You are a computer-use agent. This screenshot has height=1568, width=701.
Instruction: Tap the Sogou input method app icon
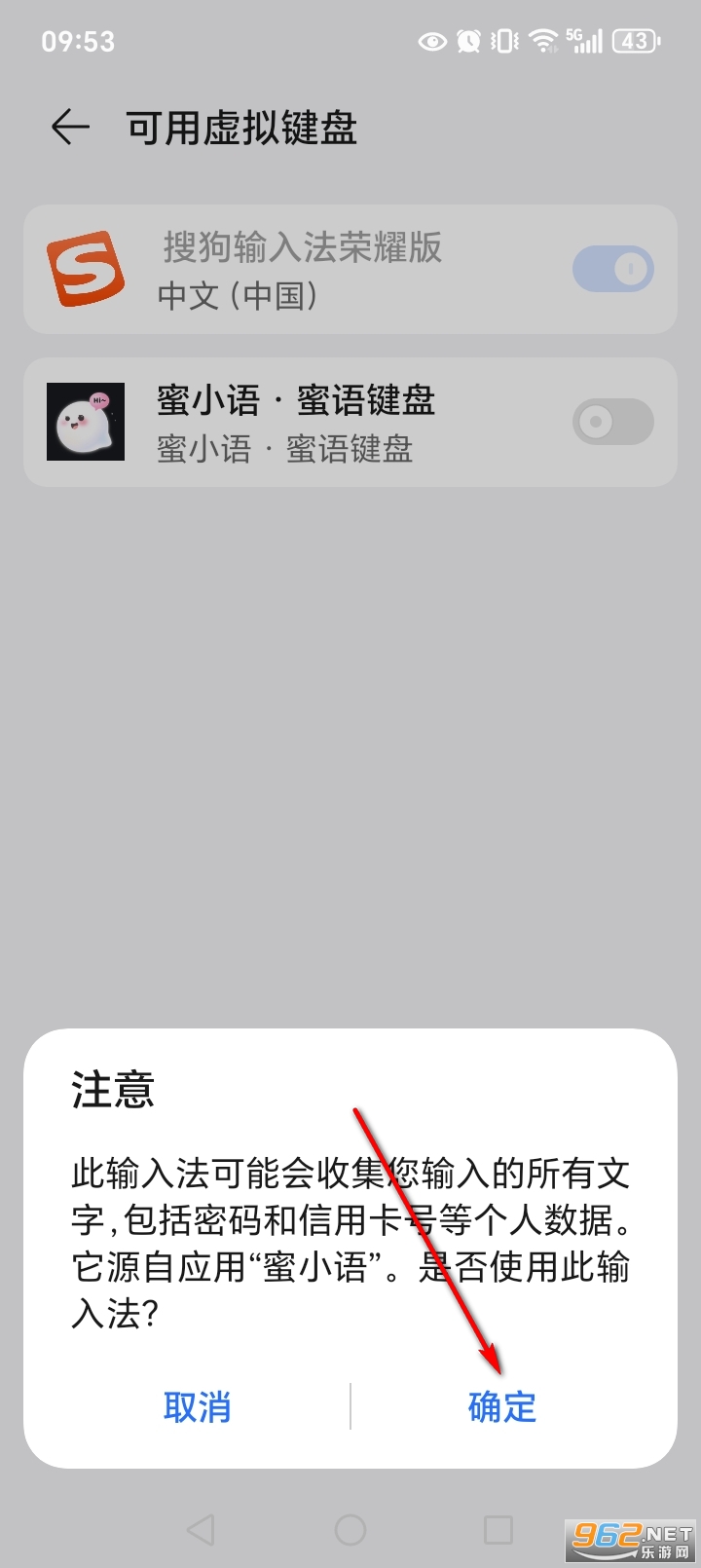point(87,269)
